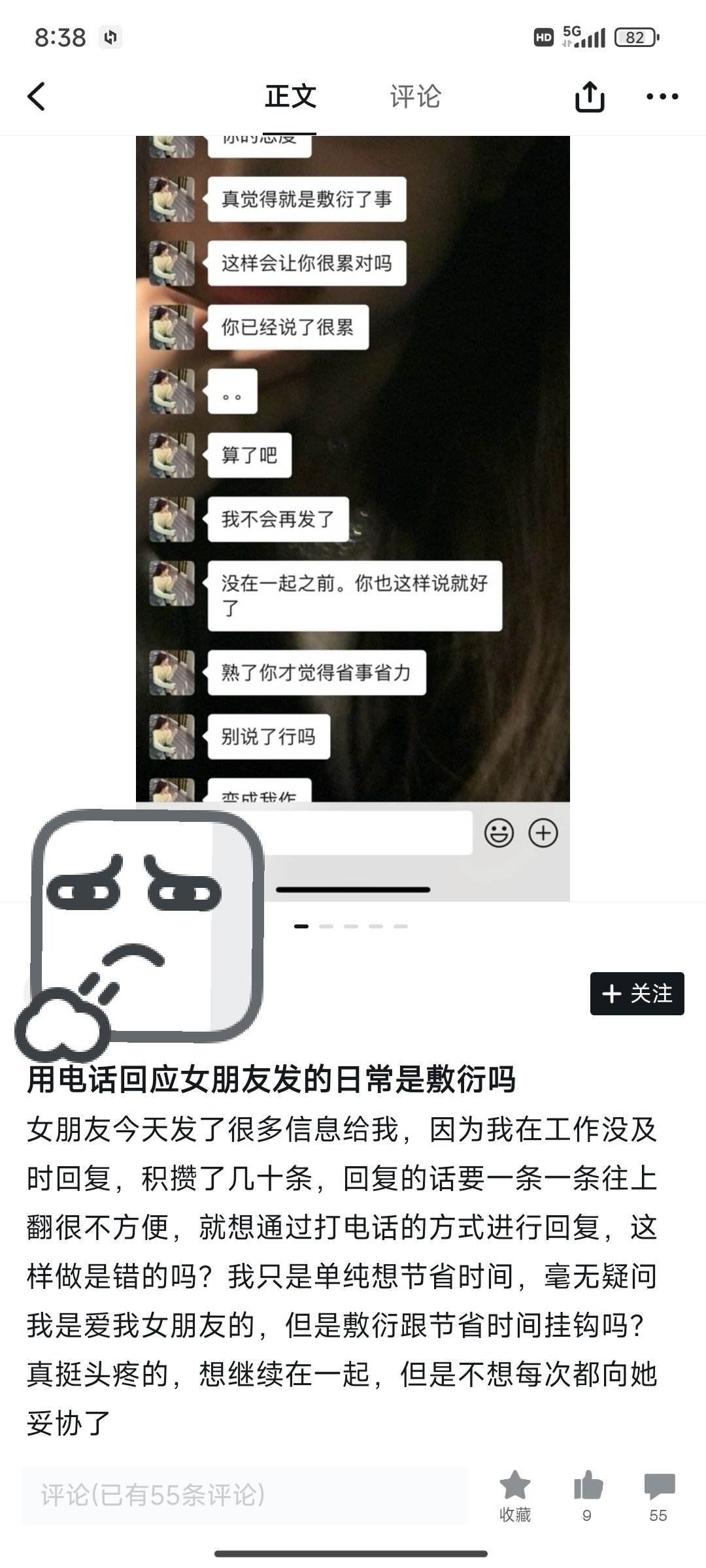Open the three-dot overflow menu
The image size is (706, 1568).
coord(662,97)
